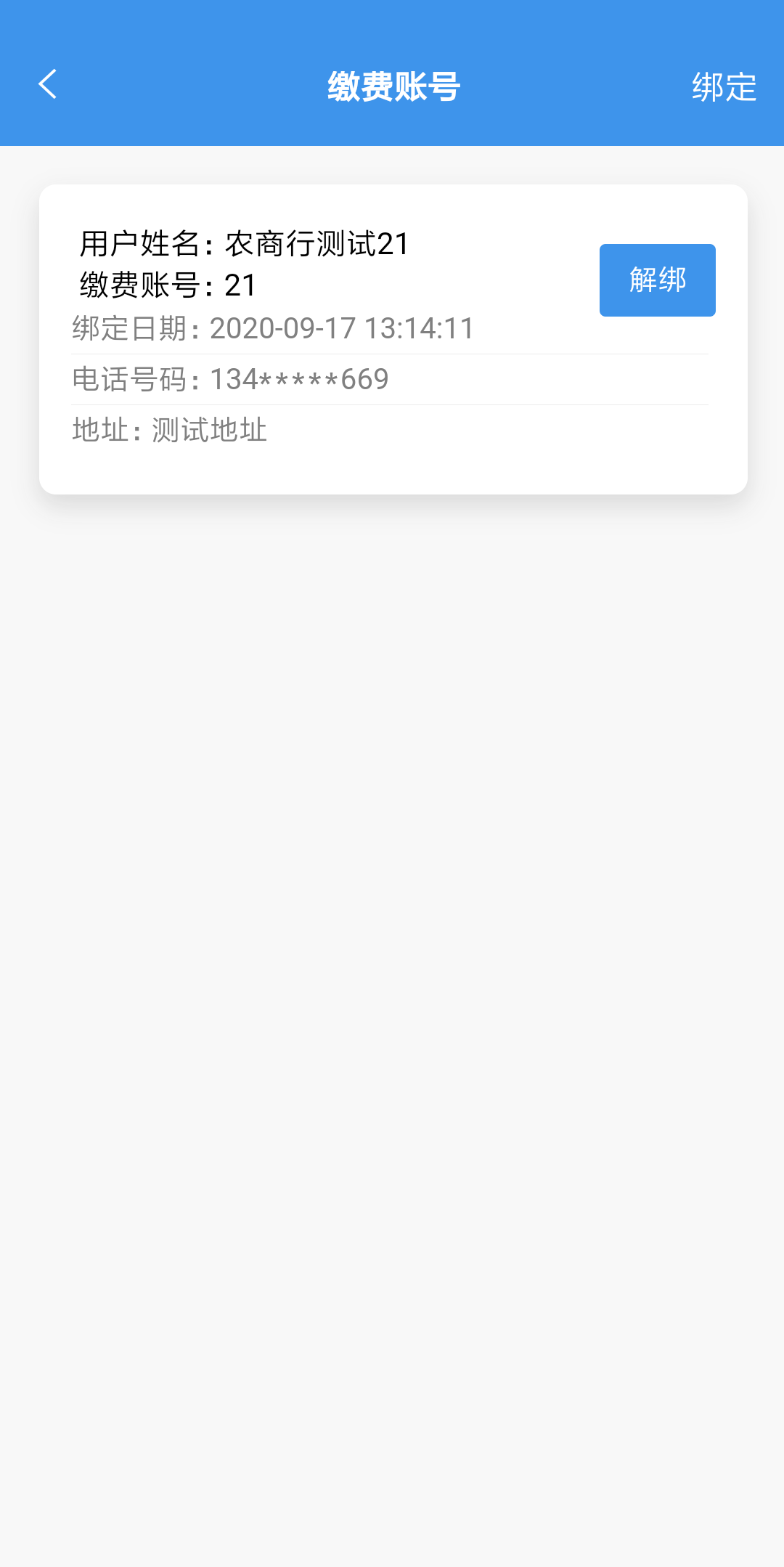This screenshot has width=784, height=1567.
Task: Select the 缴费账号 page title
Action: [x=392, y=86]
